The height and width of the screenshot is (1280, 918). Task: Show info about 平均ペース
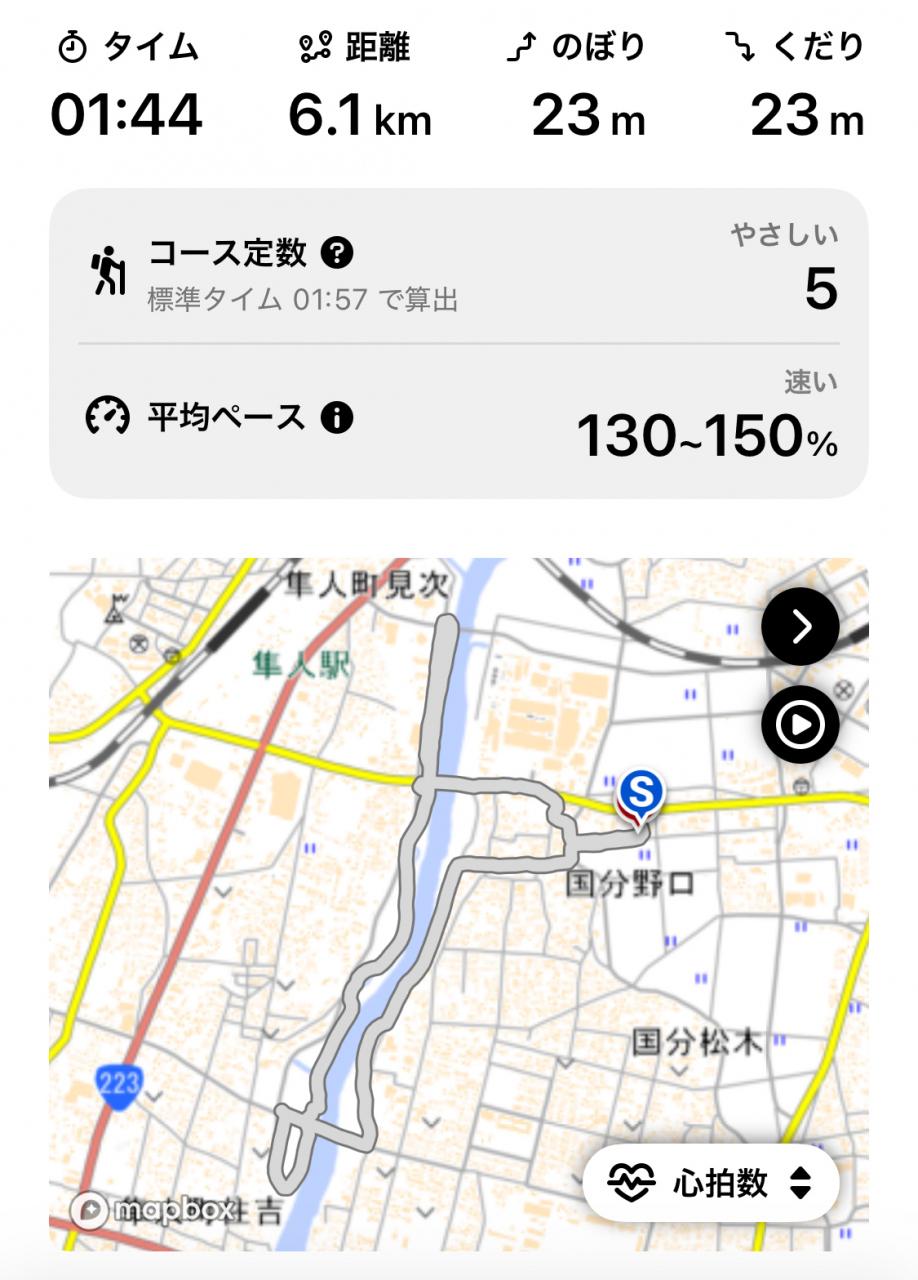tap(337, 418)
